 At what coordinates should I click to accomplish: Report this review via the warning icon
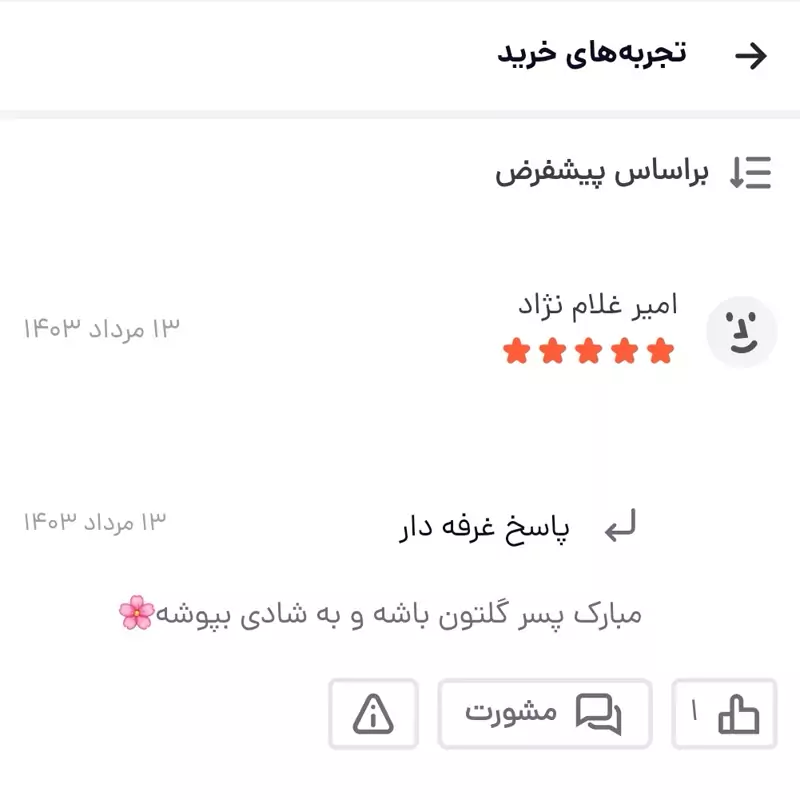coord(373,714)
